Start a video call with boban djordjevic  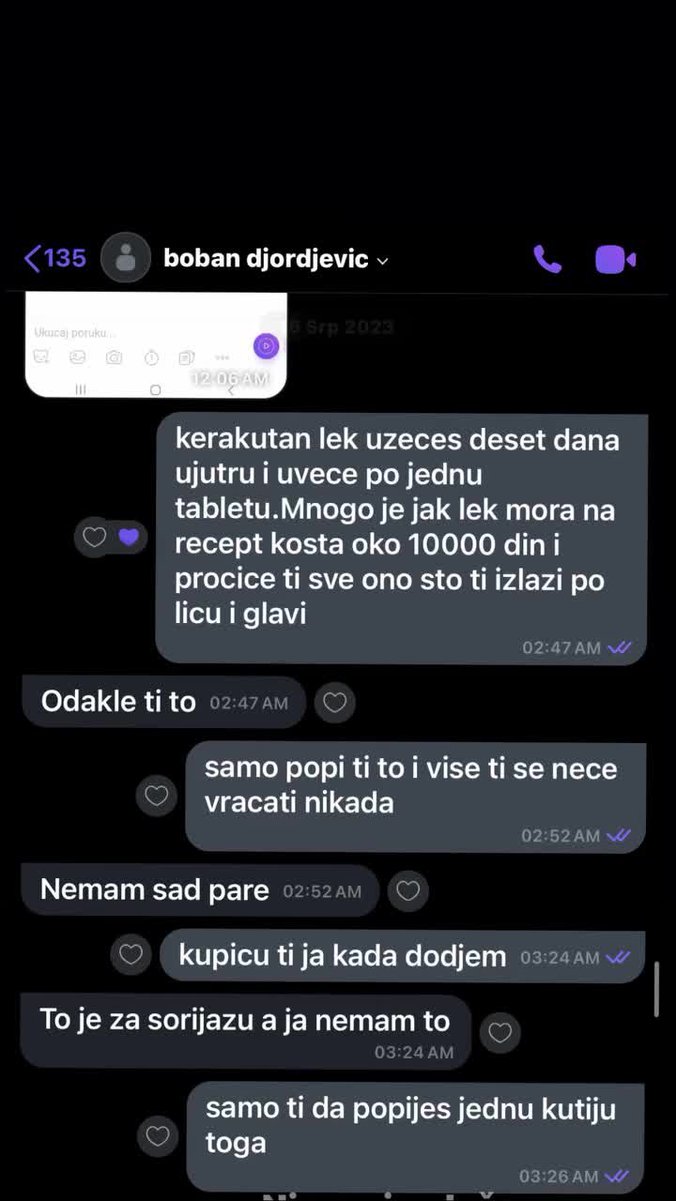click(x=616, y=259)
